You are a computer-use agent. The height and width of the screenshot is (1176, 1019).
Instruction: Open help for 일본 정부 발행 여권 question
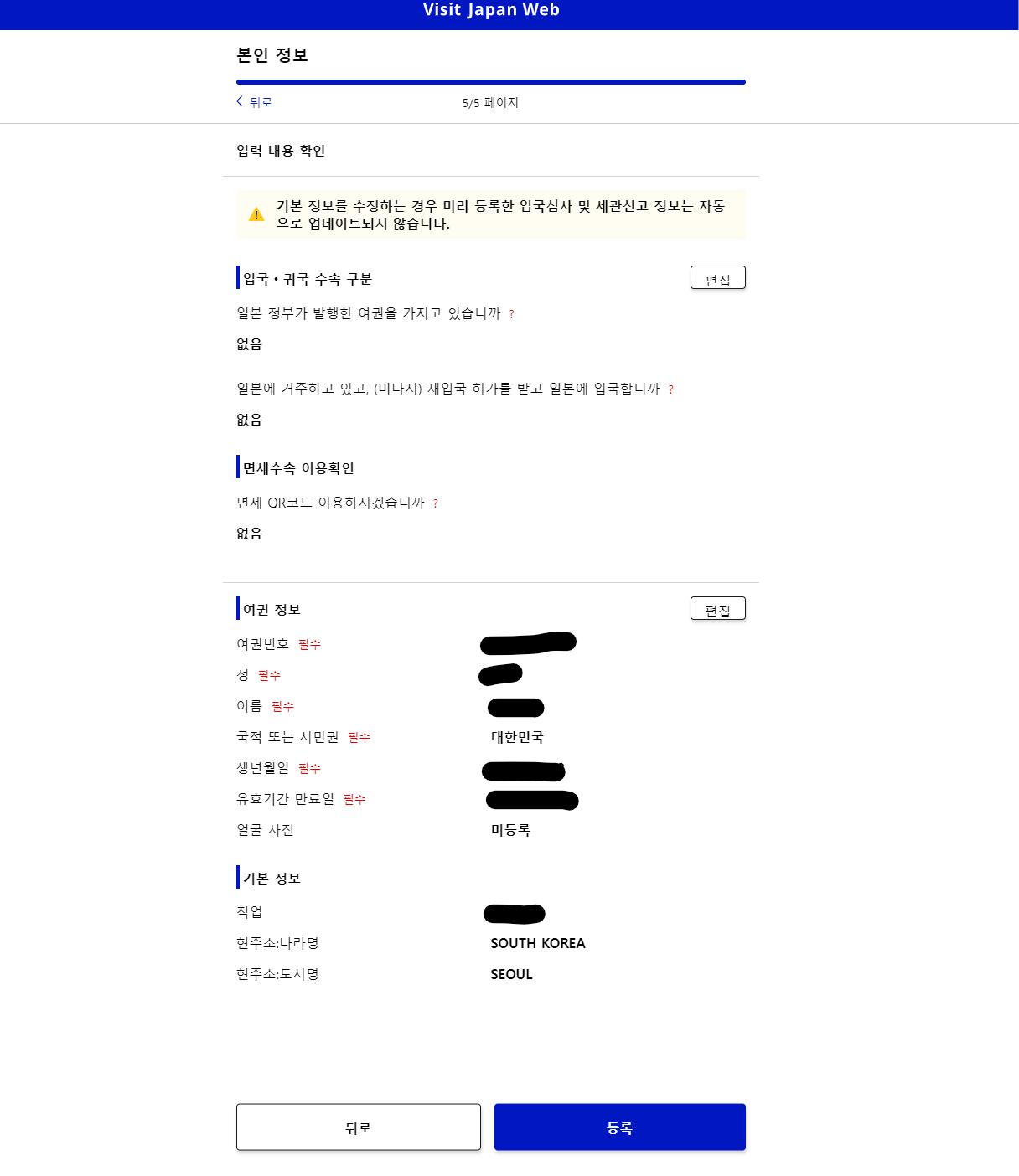click(511, 314)
